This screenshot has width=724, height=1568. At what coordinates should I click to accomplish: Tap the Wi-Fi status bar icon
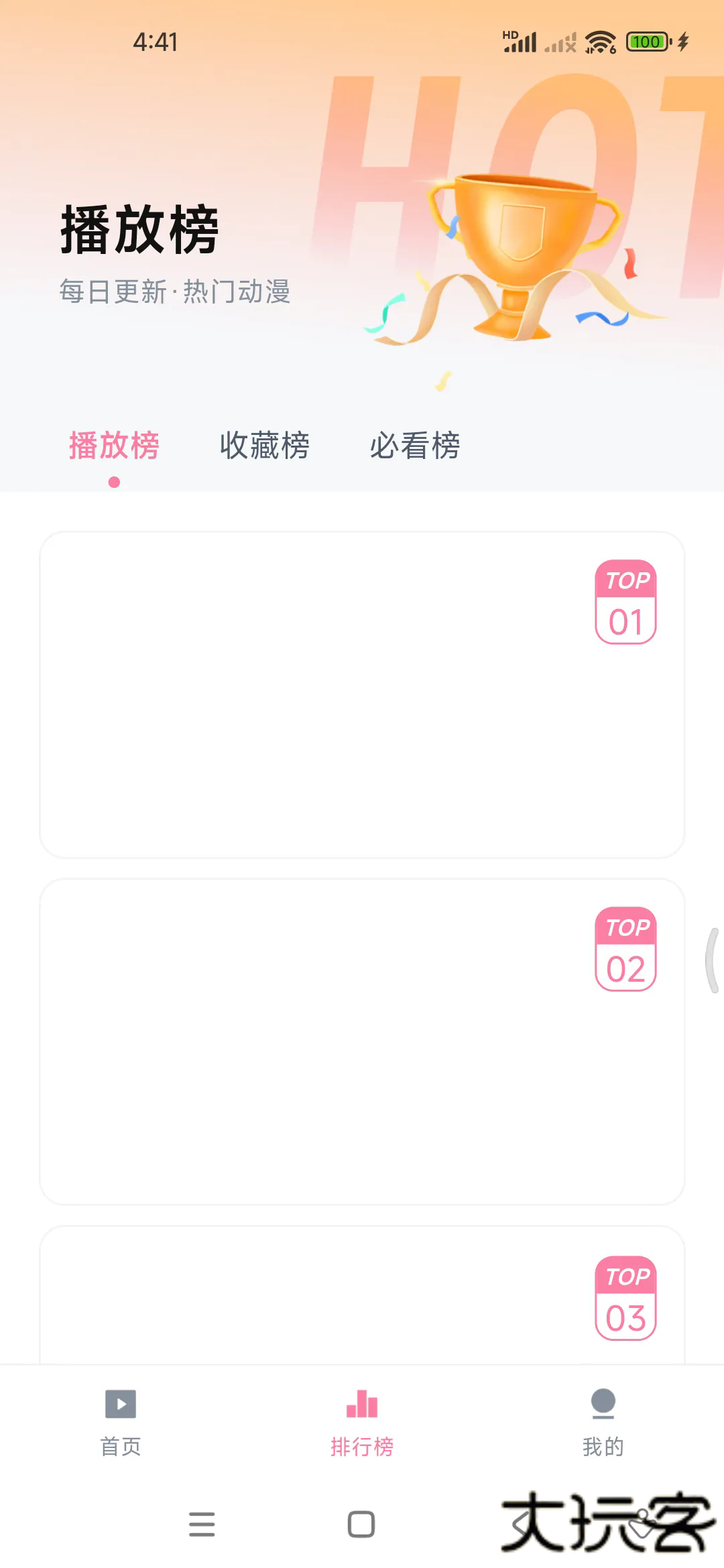pyautogui.click(x=598, y=42)
